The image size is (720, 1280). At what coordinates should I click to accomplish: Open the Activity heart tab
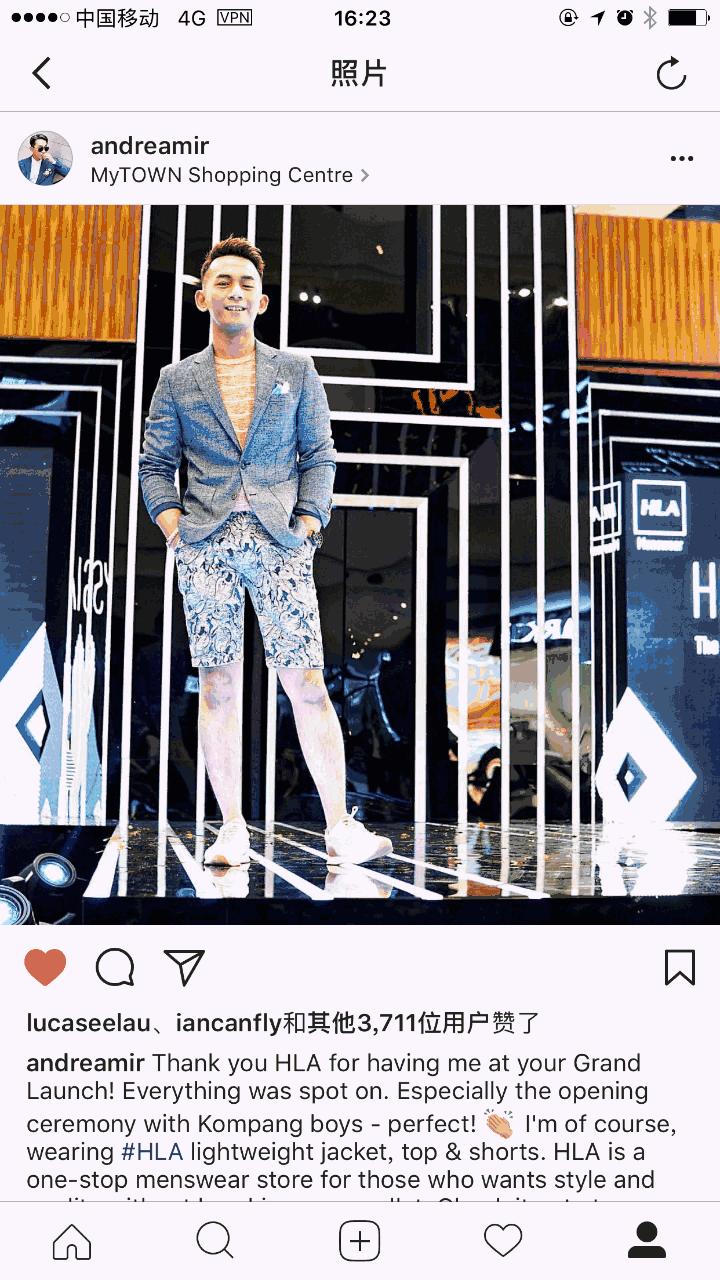coord(503,1241)
